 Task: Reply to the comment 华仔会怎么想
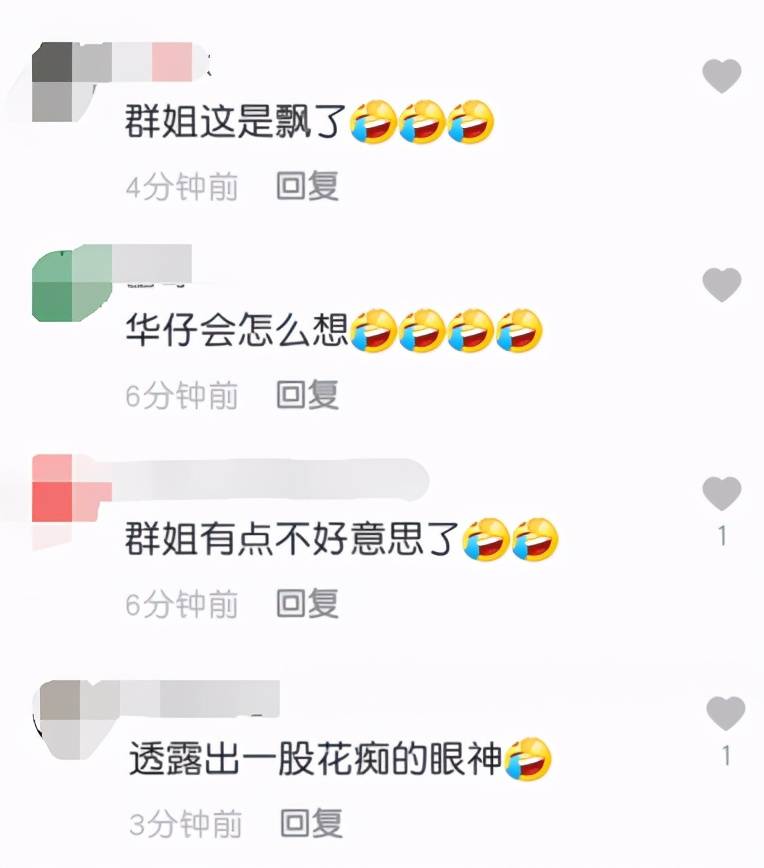click(x=308, y=395)
